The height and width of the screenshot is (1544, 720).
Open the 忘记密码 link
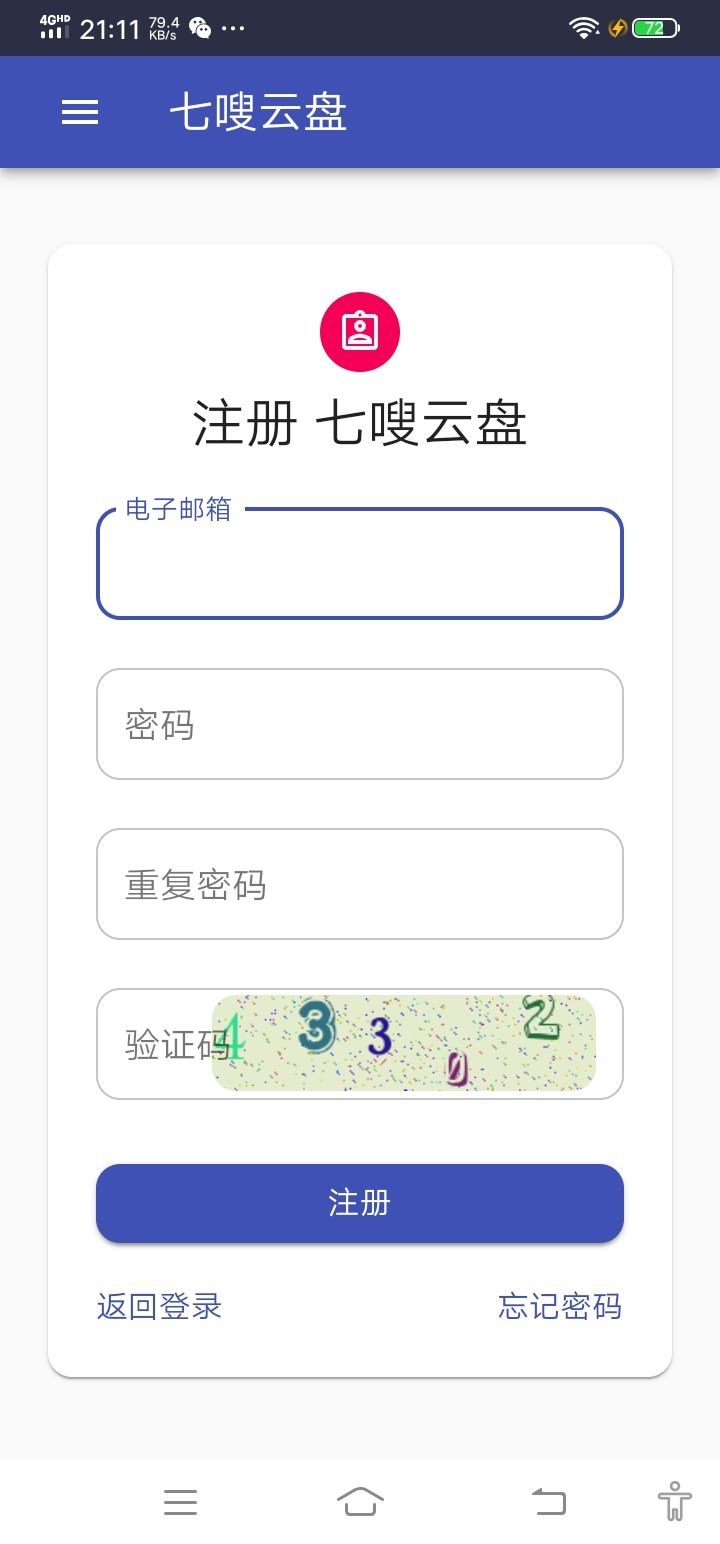coord(560,1306)
